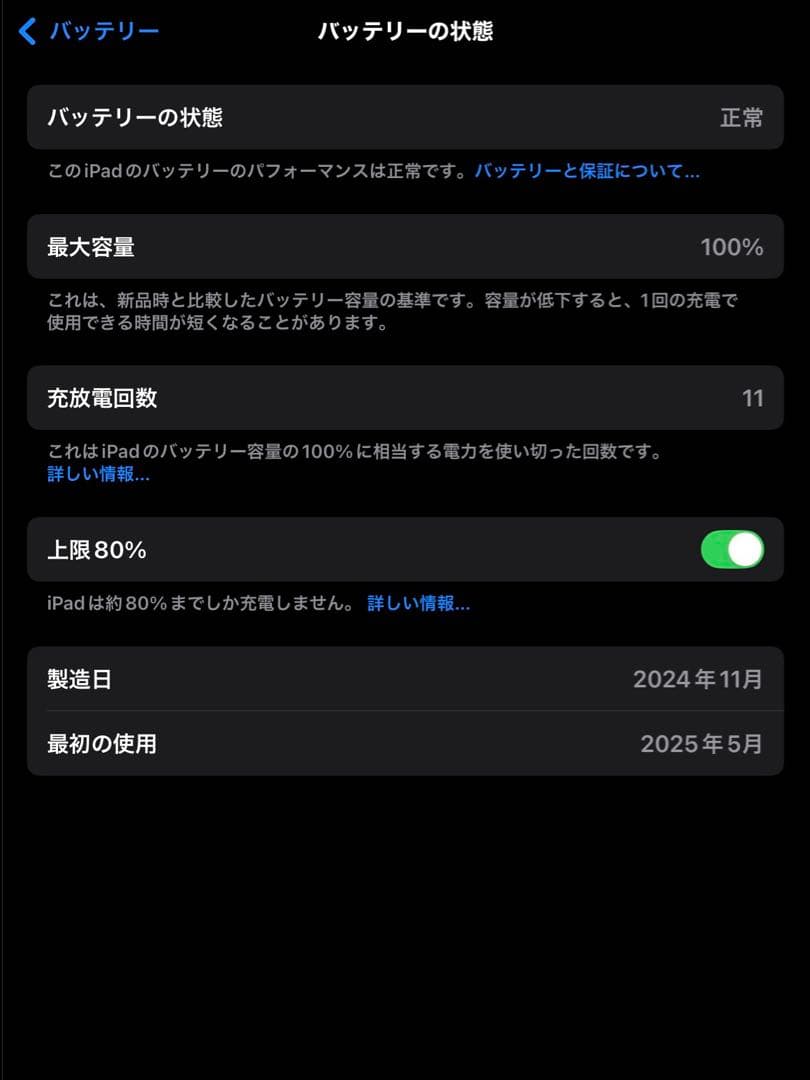Tap the 2025年5月 first use value
Viewport: 810px width, 1080px height.
pyautogui.click(x=707, y=744)
